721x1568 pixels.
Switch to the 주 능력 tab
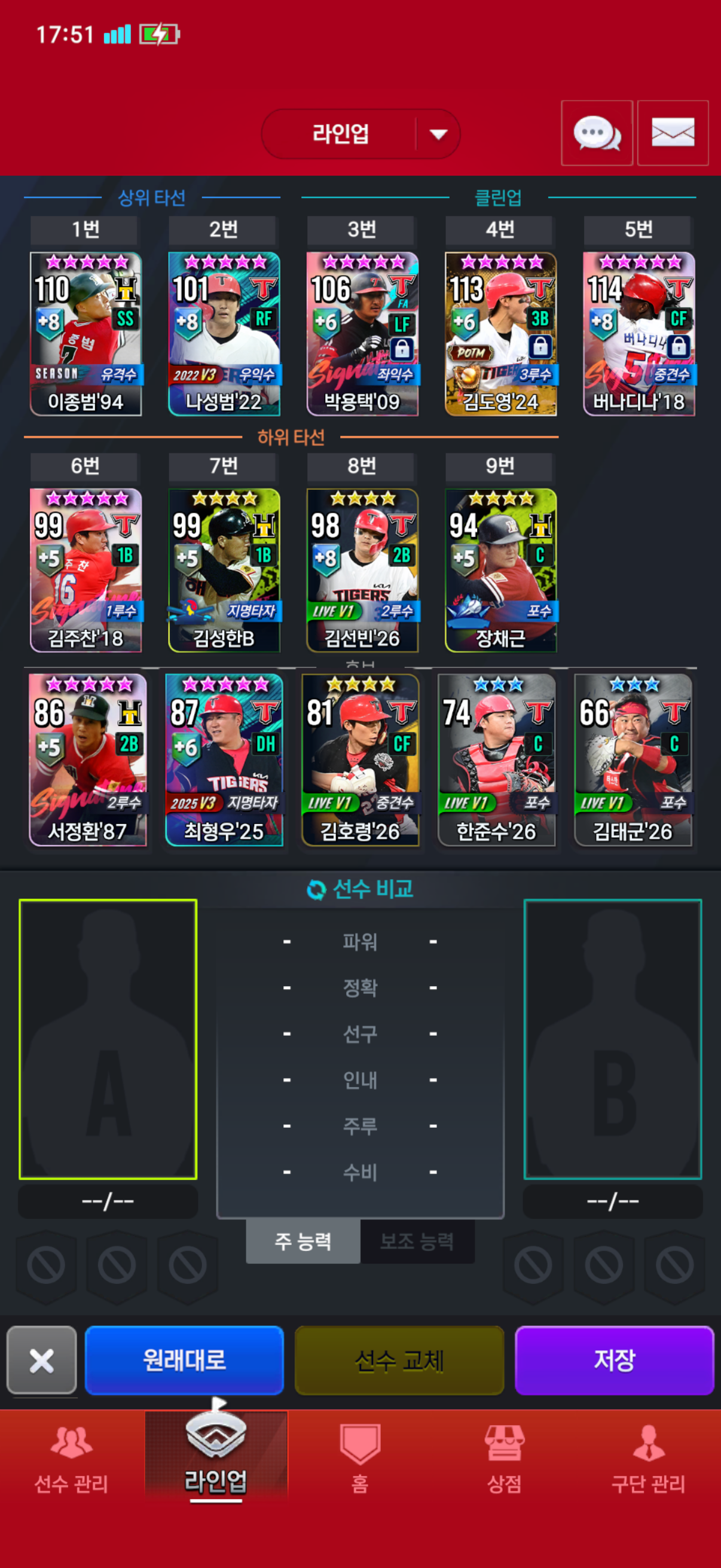303,1241
